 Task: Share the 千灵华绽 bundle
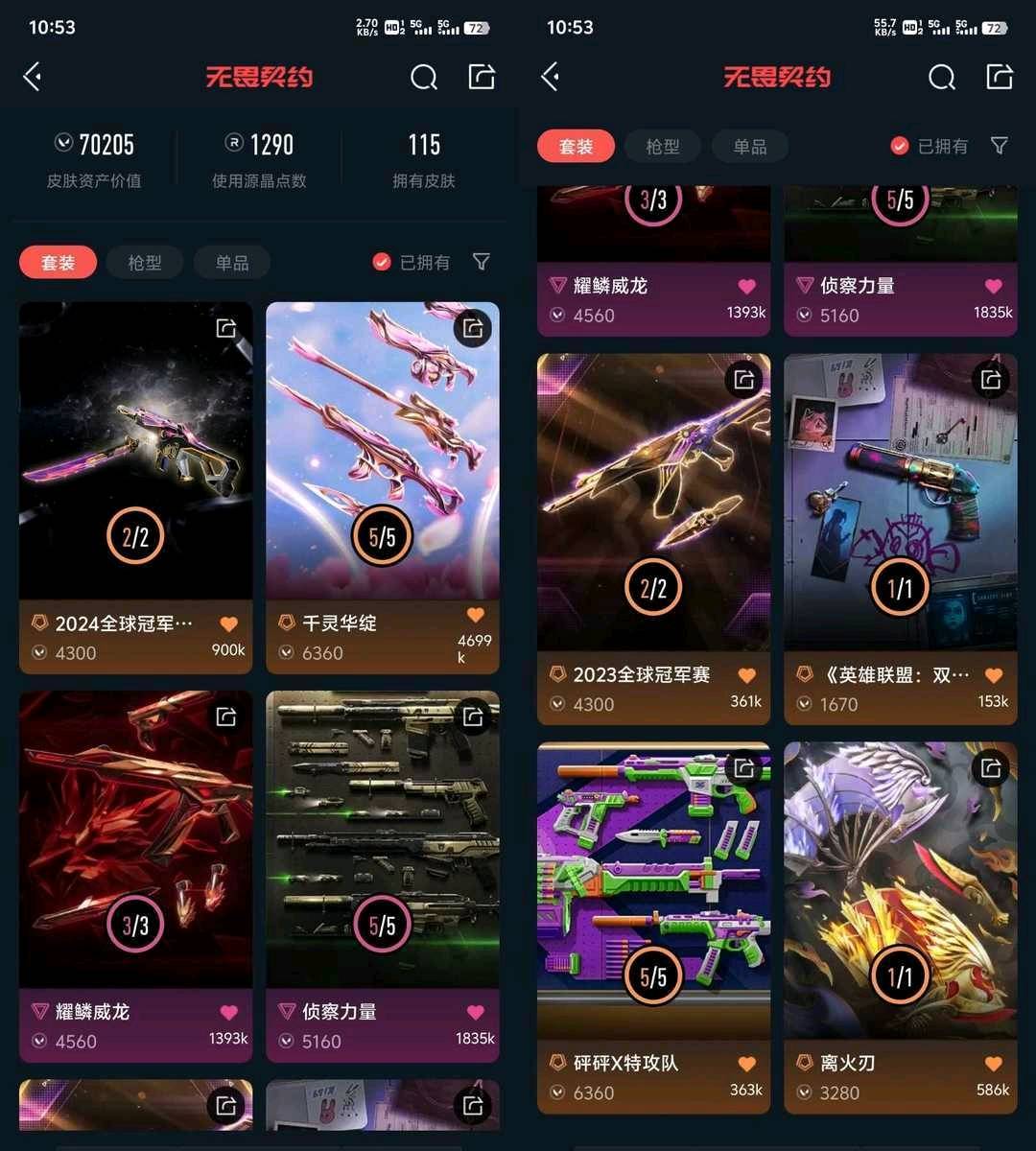pos(473,329)
